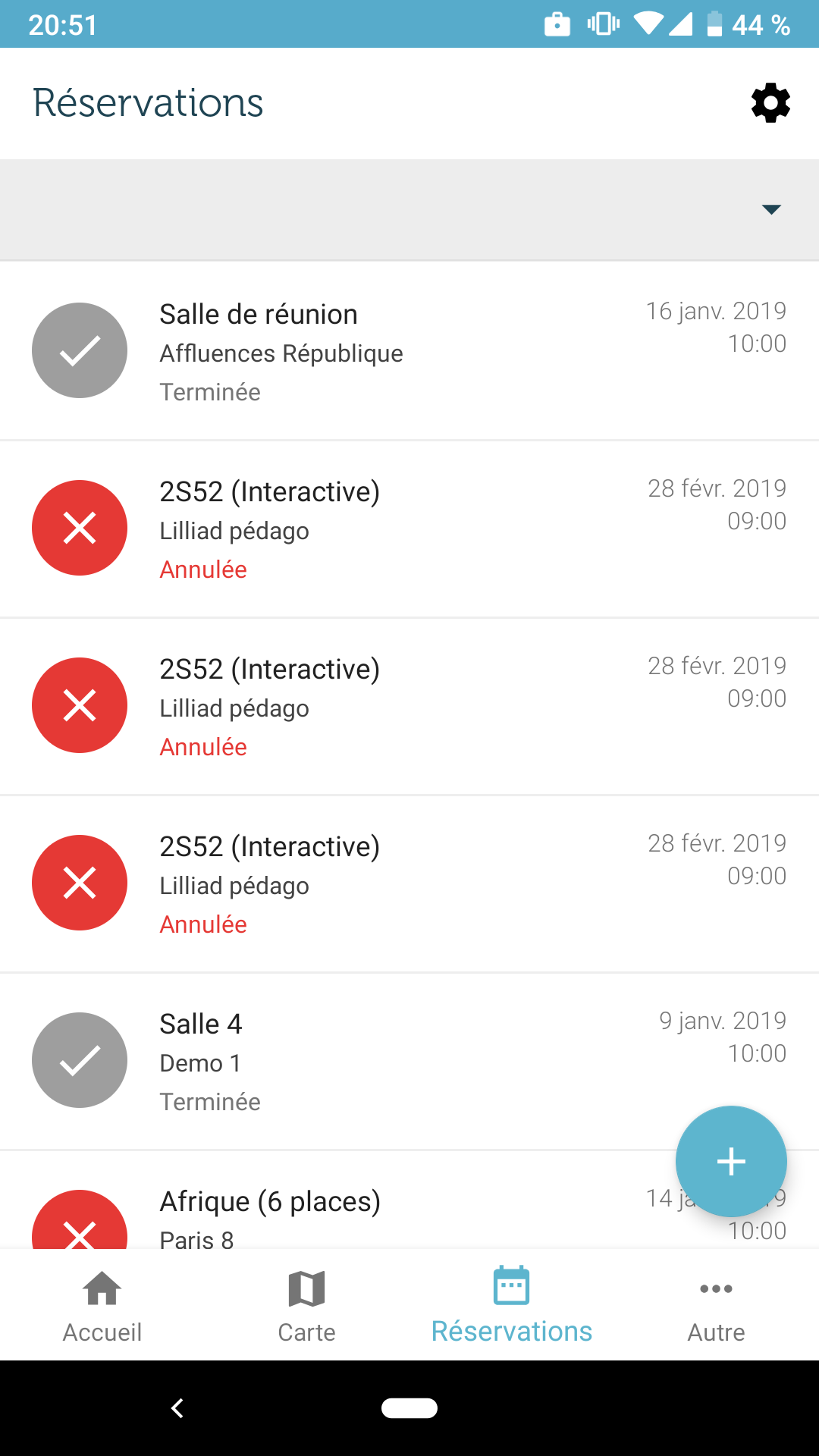Screen dimensions: 819x1456
Task: Open the Autre tab
Action: [717, 1306]
